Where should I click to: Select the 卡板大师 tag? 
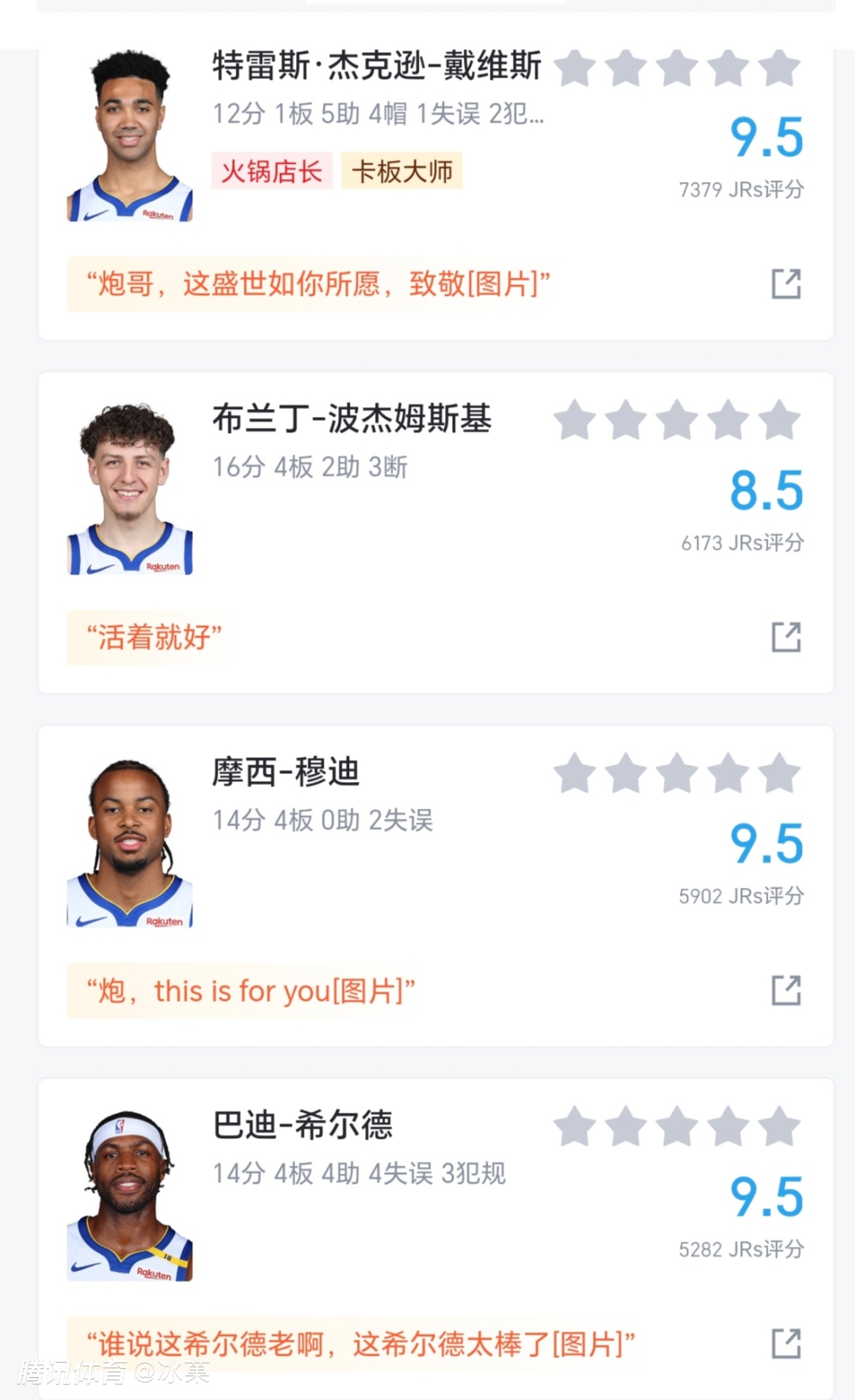click(401, 171)
